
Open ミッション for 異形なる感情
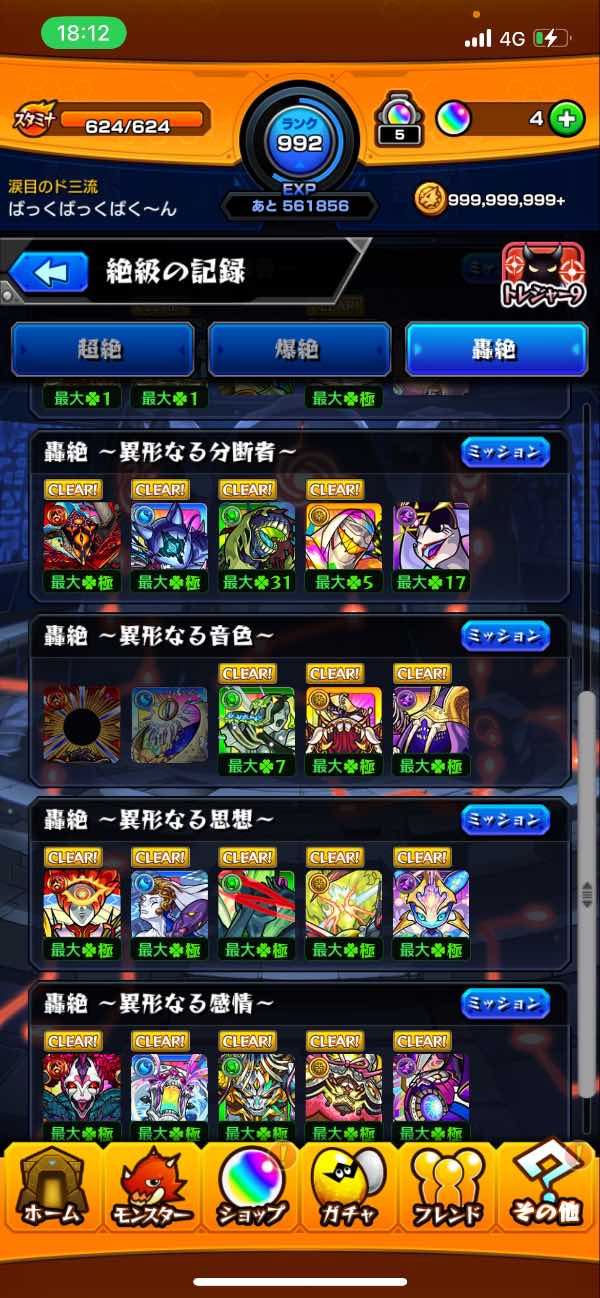[506, 1002]
